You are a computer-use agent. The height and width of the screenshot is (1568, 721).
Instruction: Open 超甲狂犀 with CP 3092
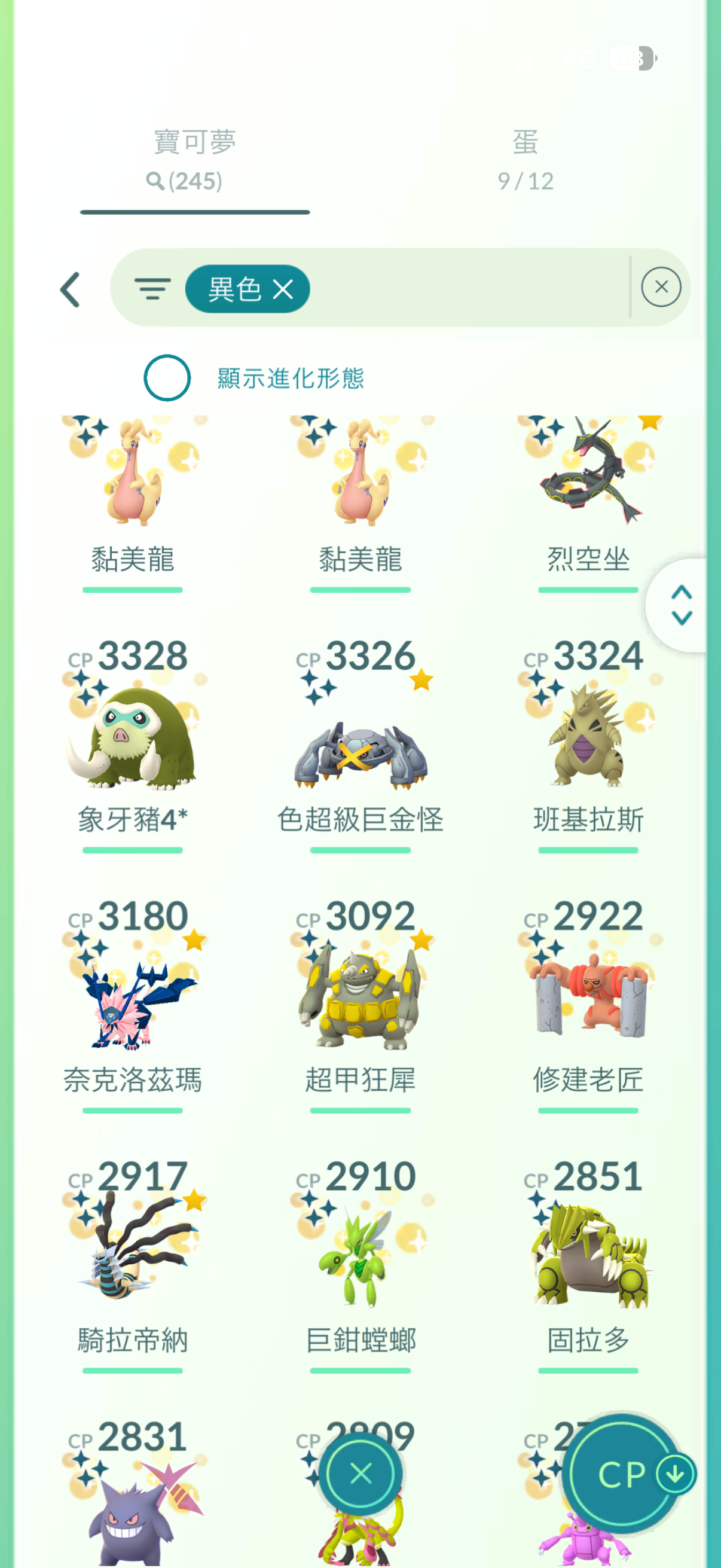tap(360, 998)
